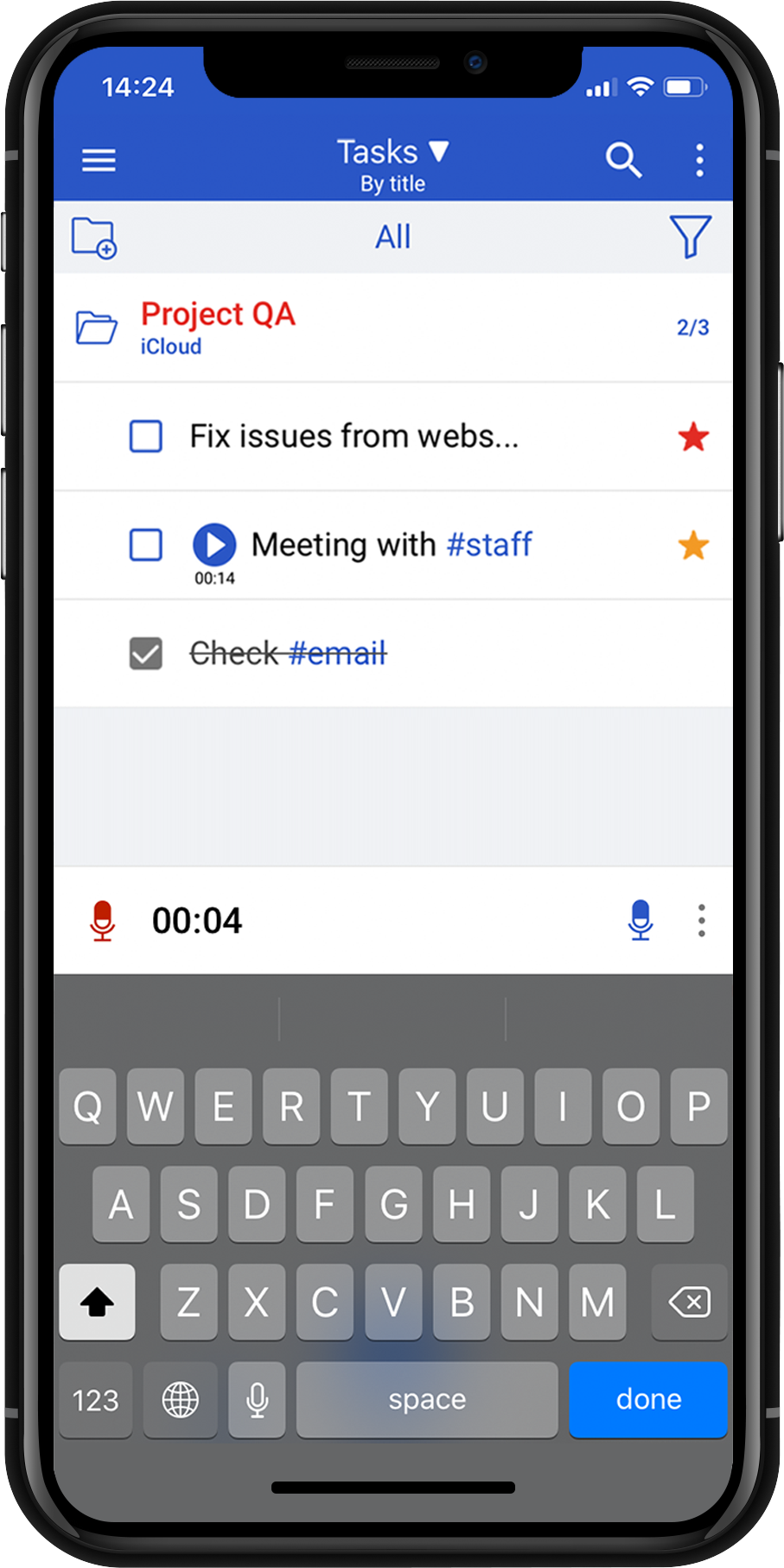Viewport: 784px width, 1568px height.
Task: Tap the keyboard backspace key
Action: tap(689, 1302)
